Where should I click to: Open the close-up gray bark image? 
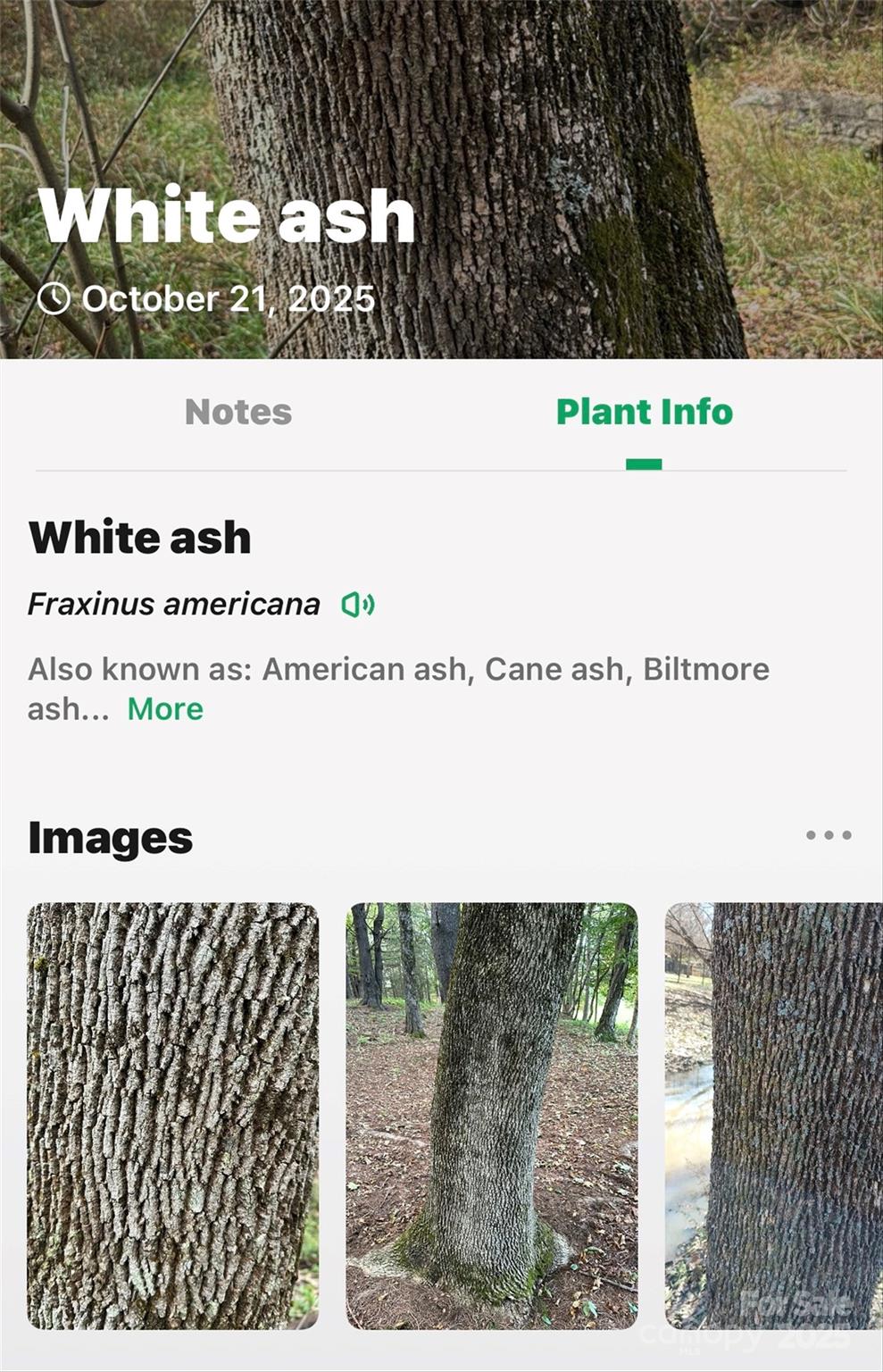[x=172, y=1115]
